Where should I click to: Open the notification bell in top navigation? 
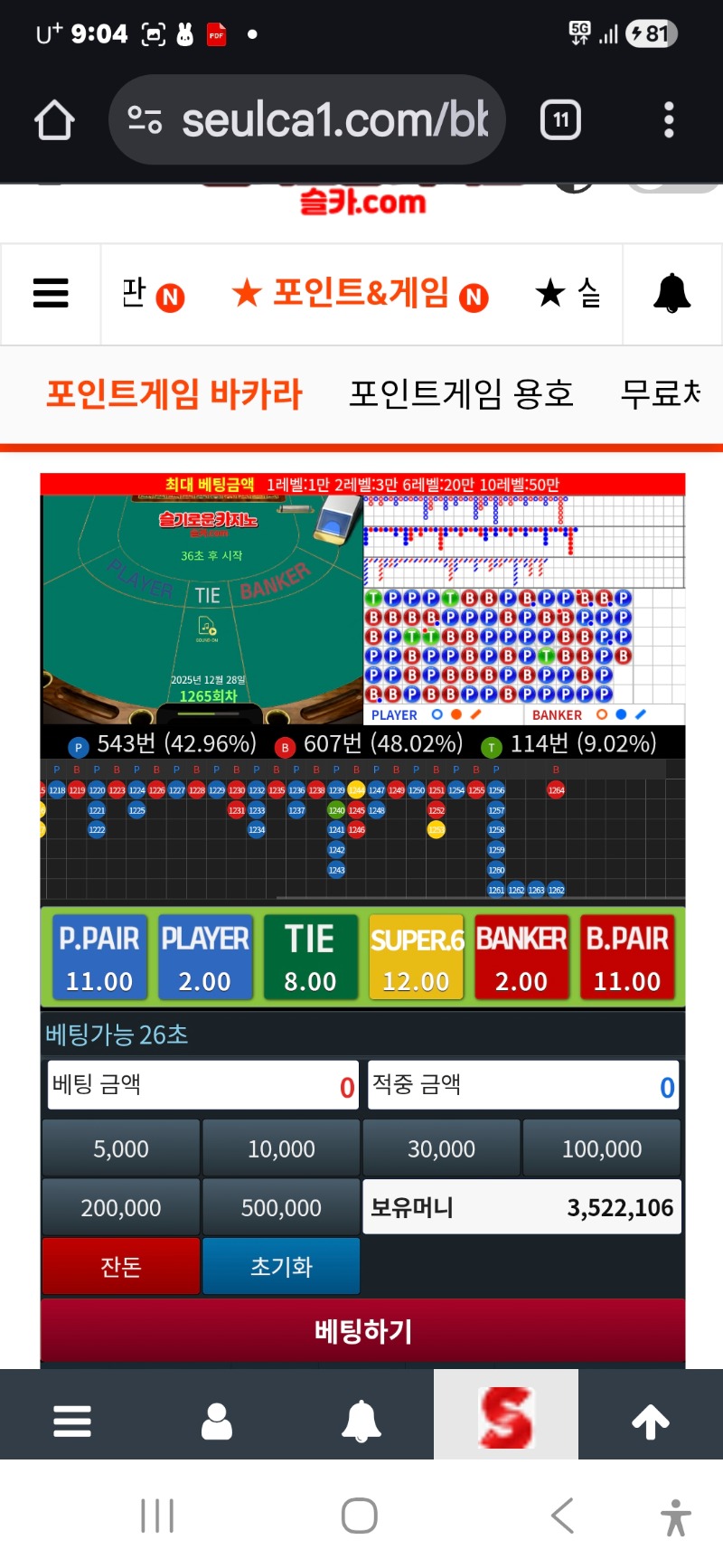671,294
